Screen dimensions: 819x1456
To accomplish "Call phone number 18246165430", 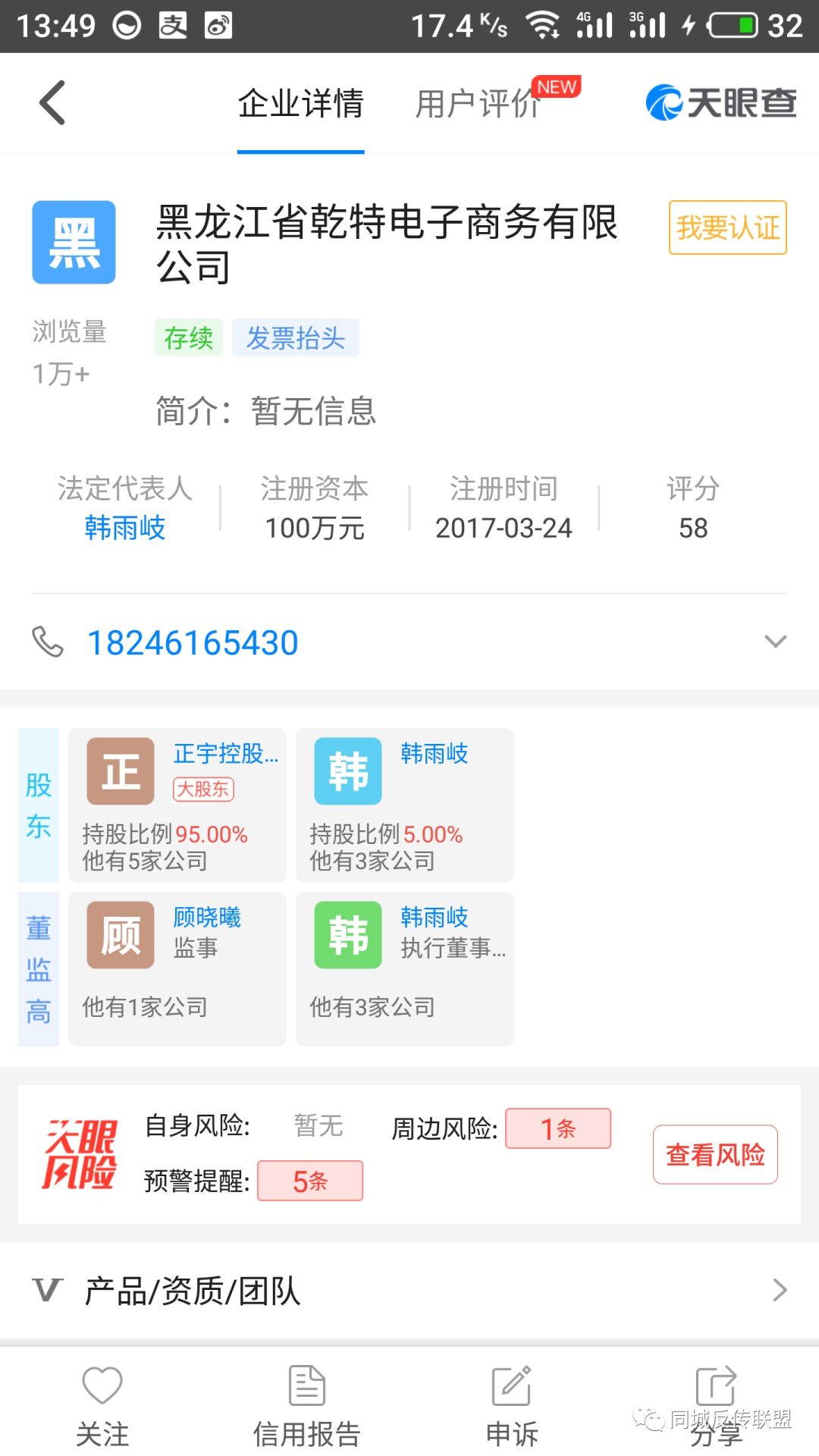I will click(x=193, y=643).
